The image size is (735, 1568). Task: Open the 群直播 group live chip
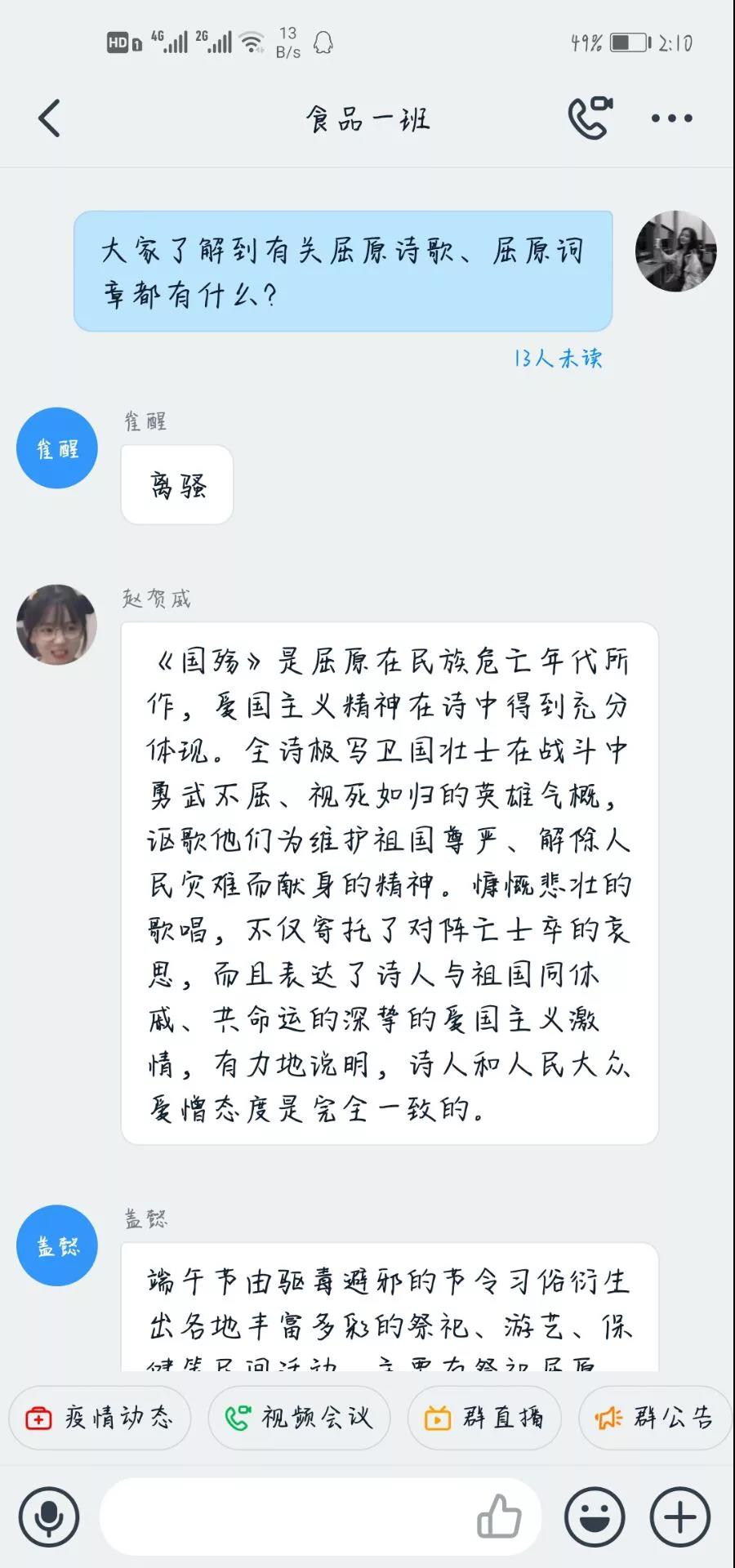pos(483,1419)
